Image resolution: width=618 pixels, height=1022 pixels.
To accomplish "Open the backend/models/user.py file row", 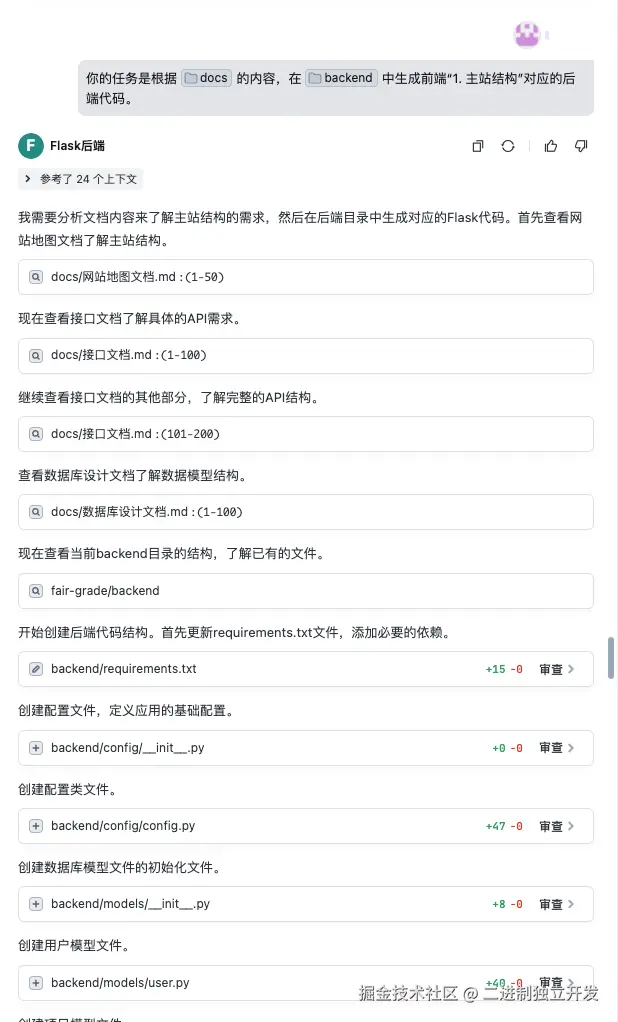I will [x=120, y=983].
